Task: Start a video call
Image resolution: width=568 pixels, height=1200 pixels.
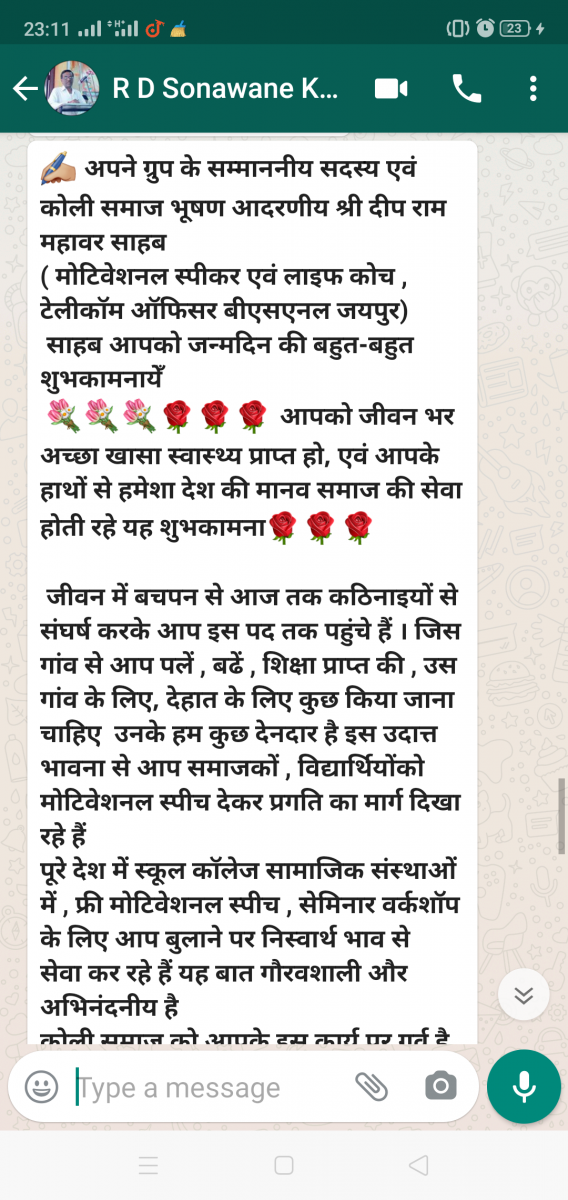Action: [x=391, y=89]
